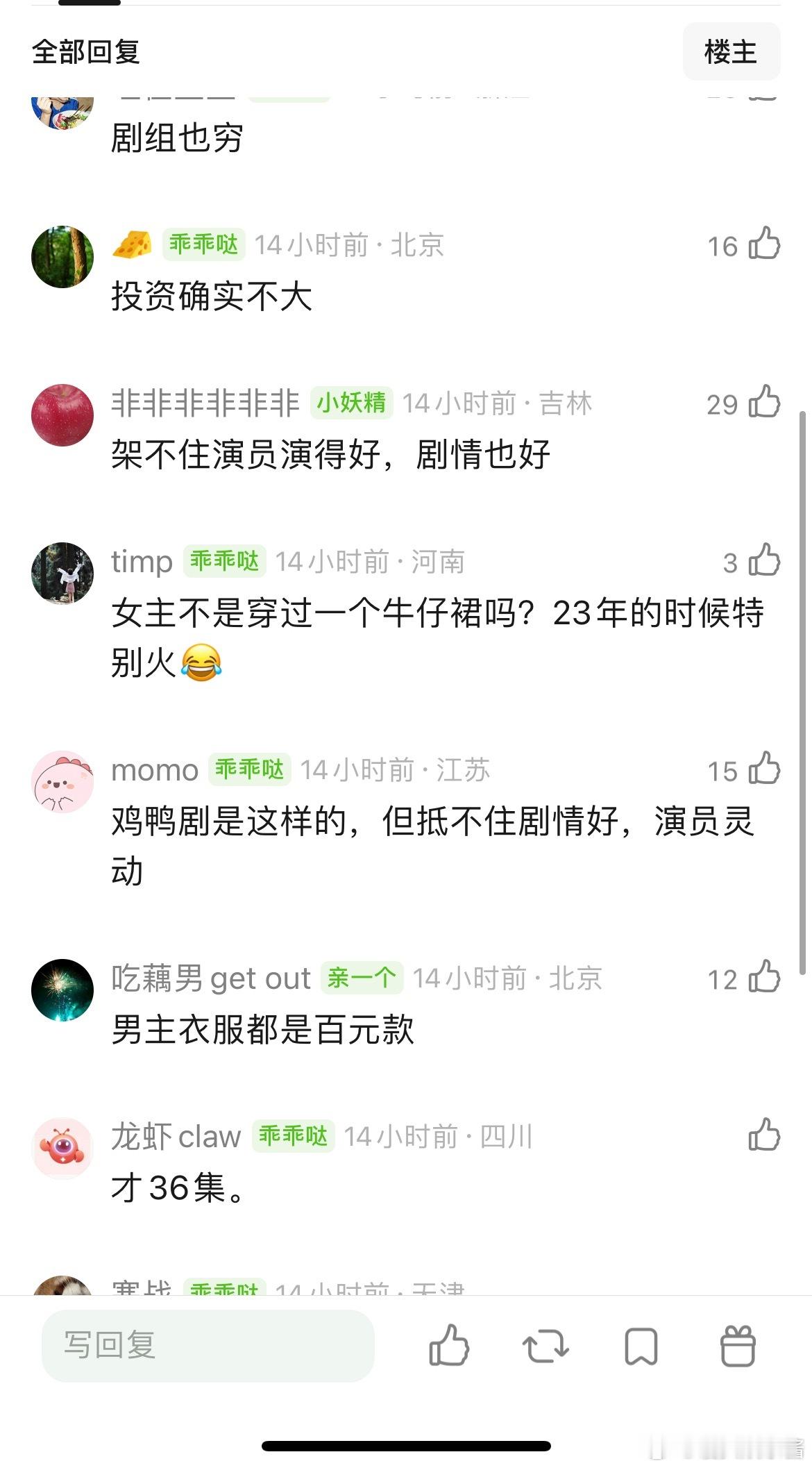Like 龙虾 claw's comment
Screen dimensions: 812x1468
(x=764, y=1136)
